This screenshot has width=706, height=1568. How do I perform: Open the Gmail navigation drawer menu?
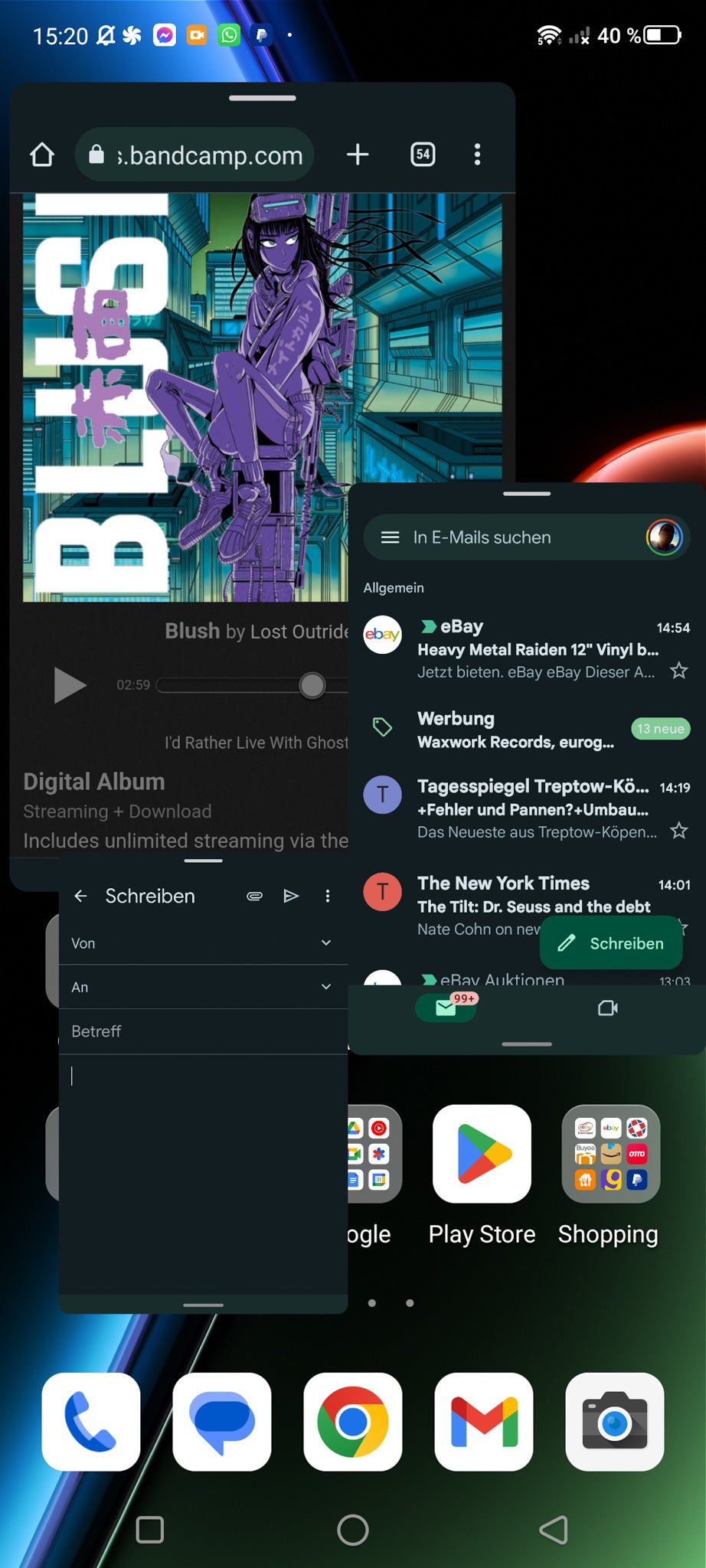click(x=390, y=537)
